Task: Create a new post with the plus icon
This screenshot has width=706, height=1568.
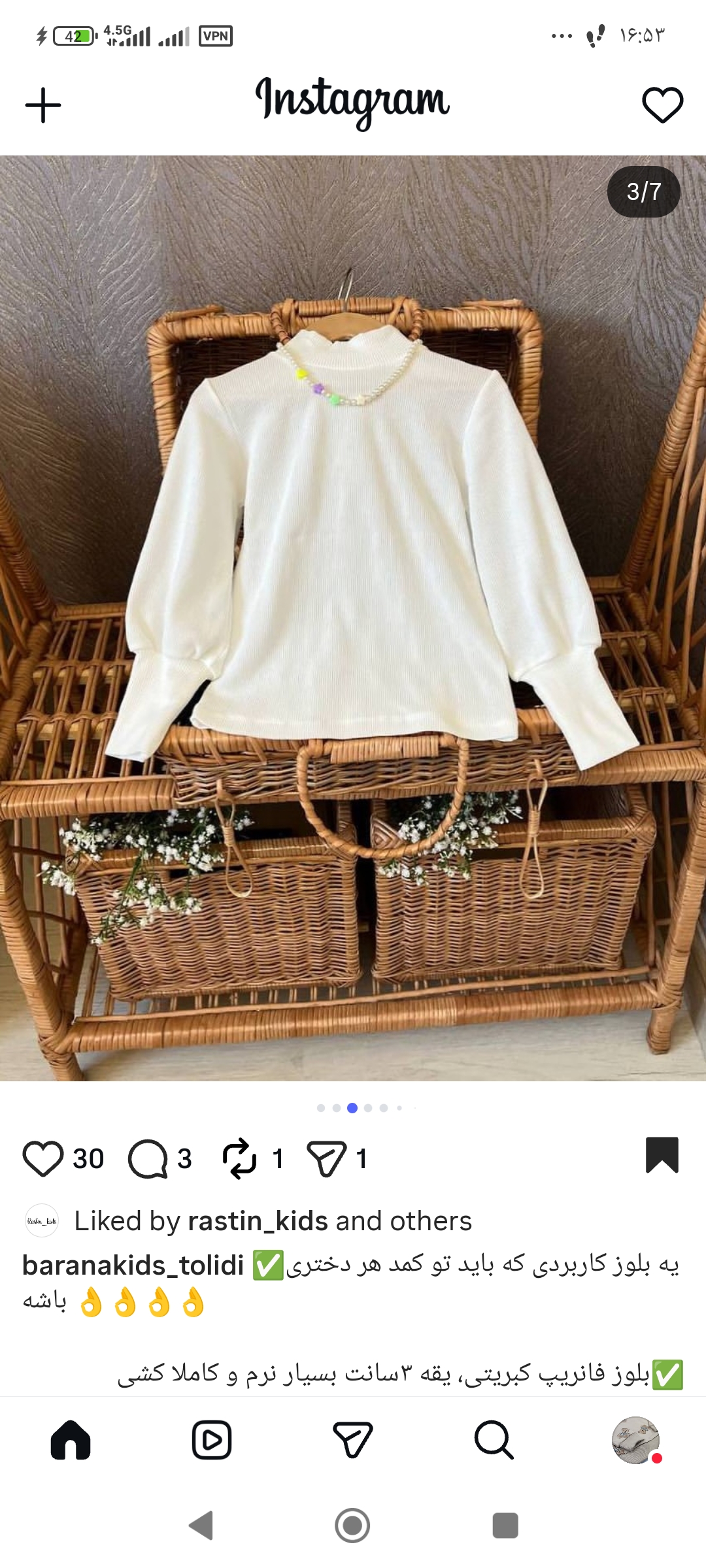Action: coord(43,105)
